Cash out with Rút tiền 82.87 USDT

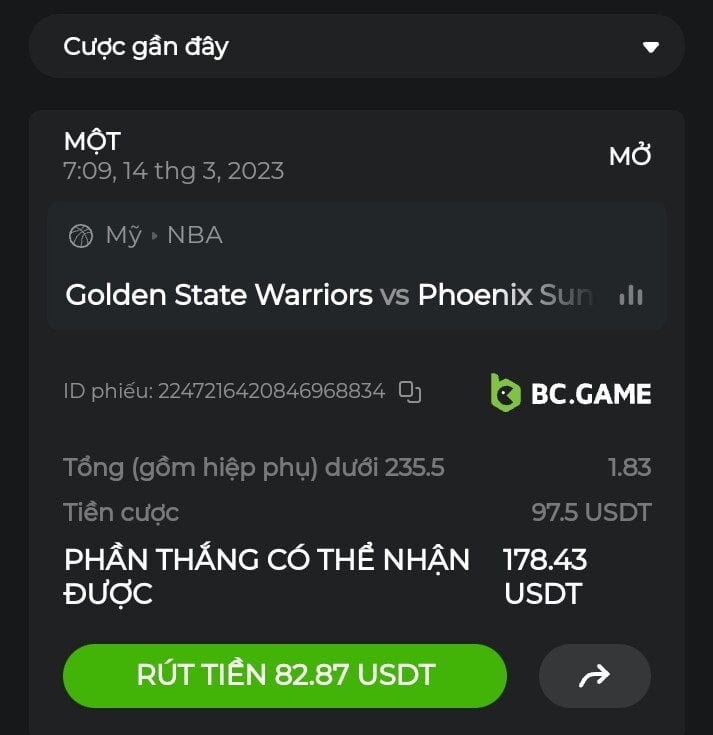tap(285, 675)
